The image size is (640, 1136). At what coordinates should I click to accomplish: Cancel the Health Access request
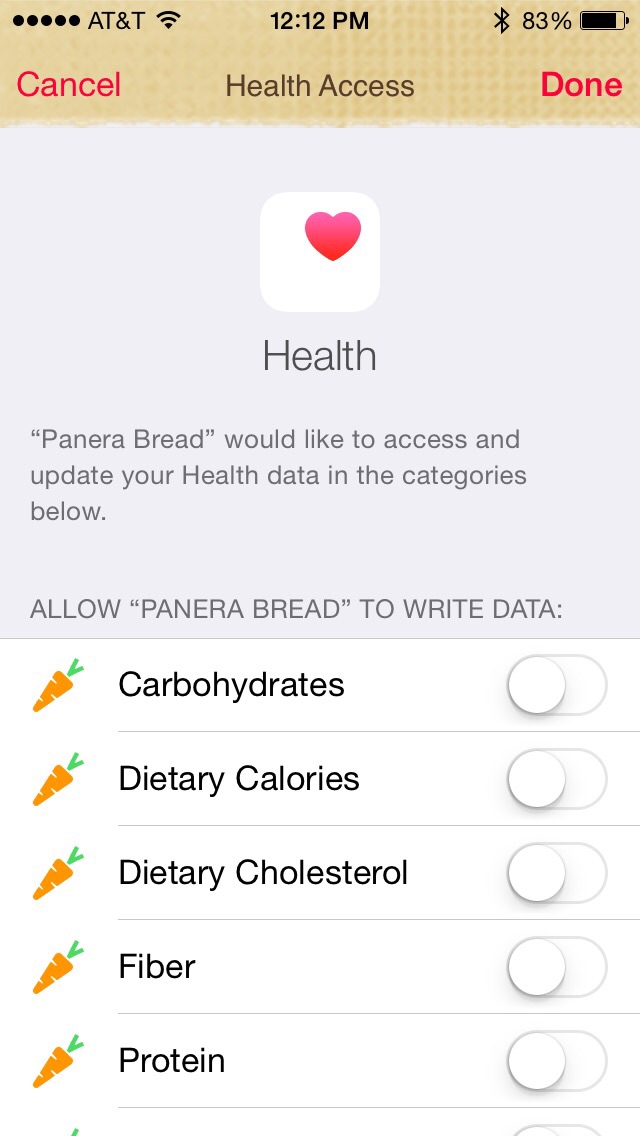tap(68, 85)
